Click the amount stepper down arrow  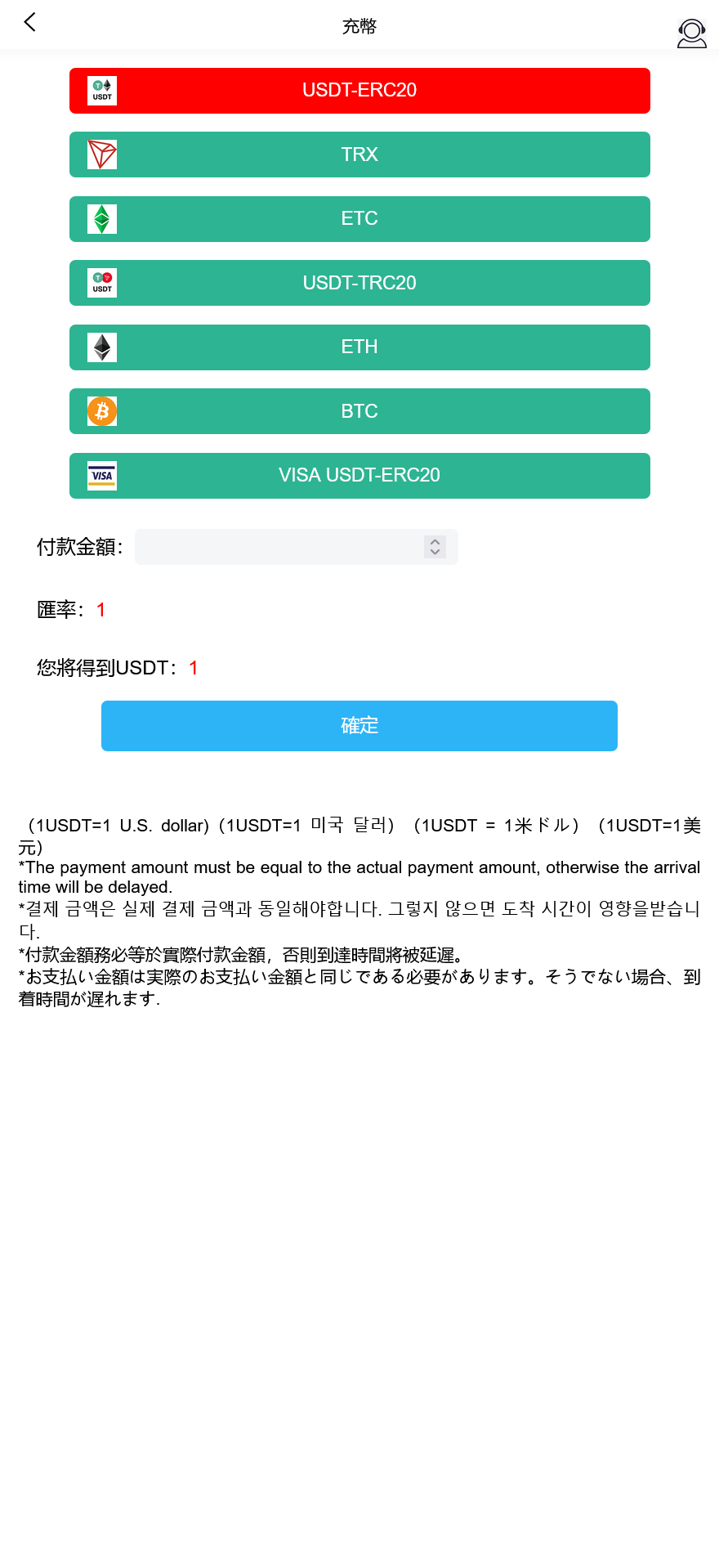(435, 552)
